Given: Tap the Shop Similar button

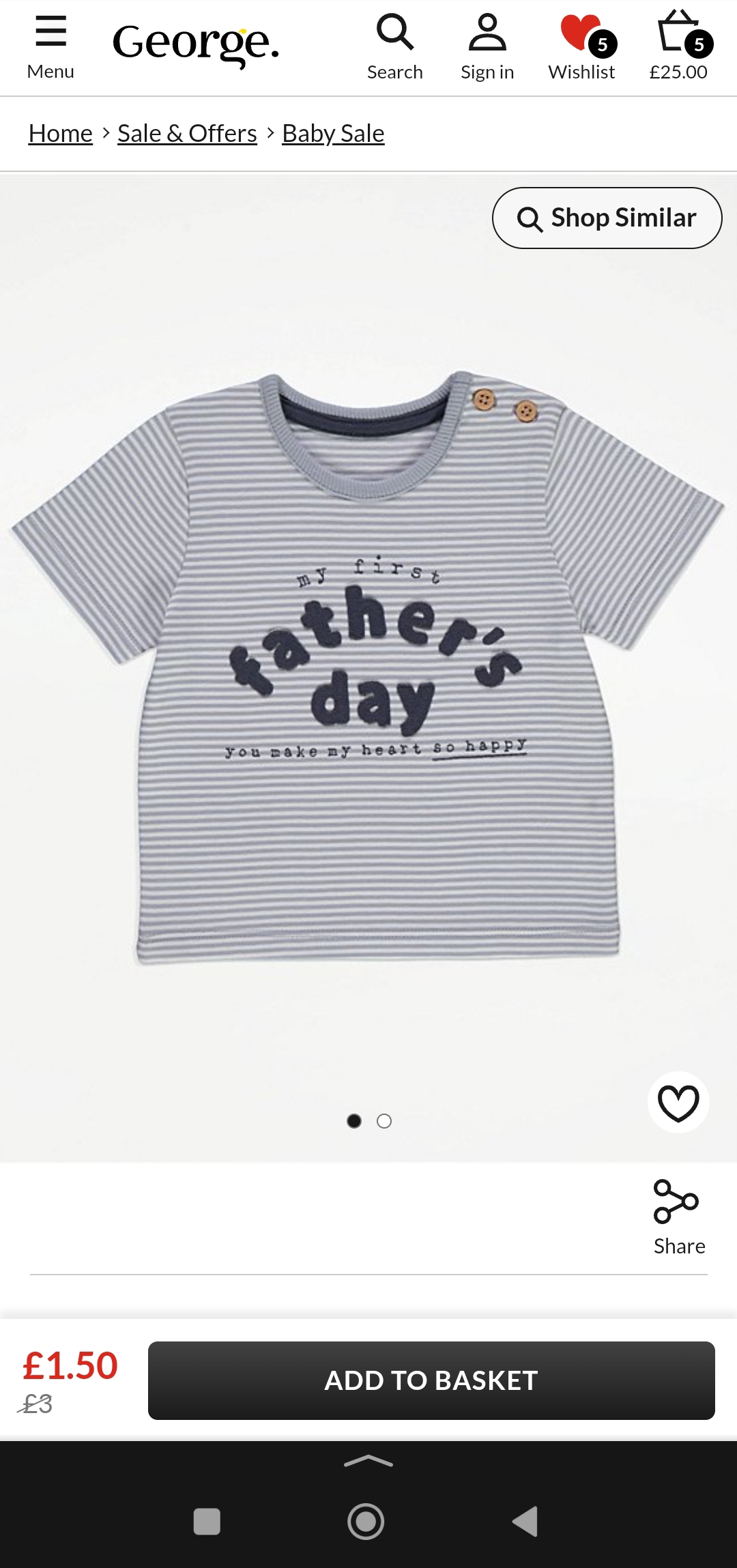Looking at the screenshot, I should pos(607,218).
